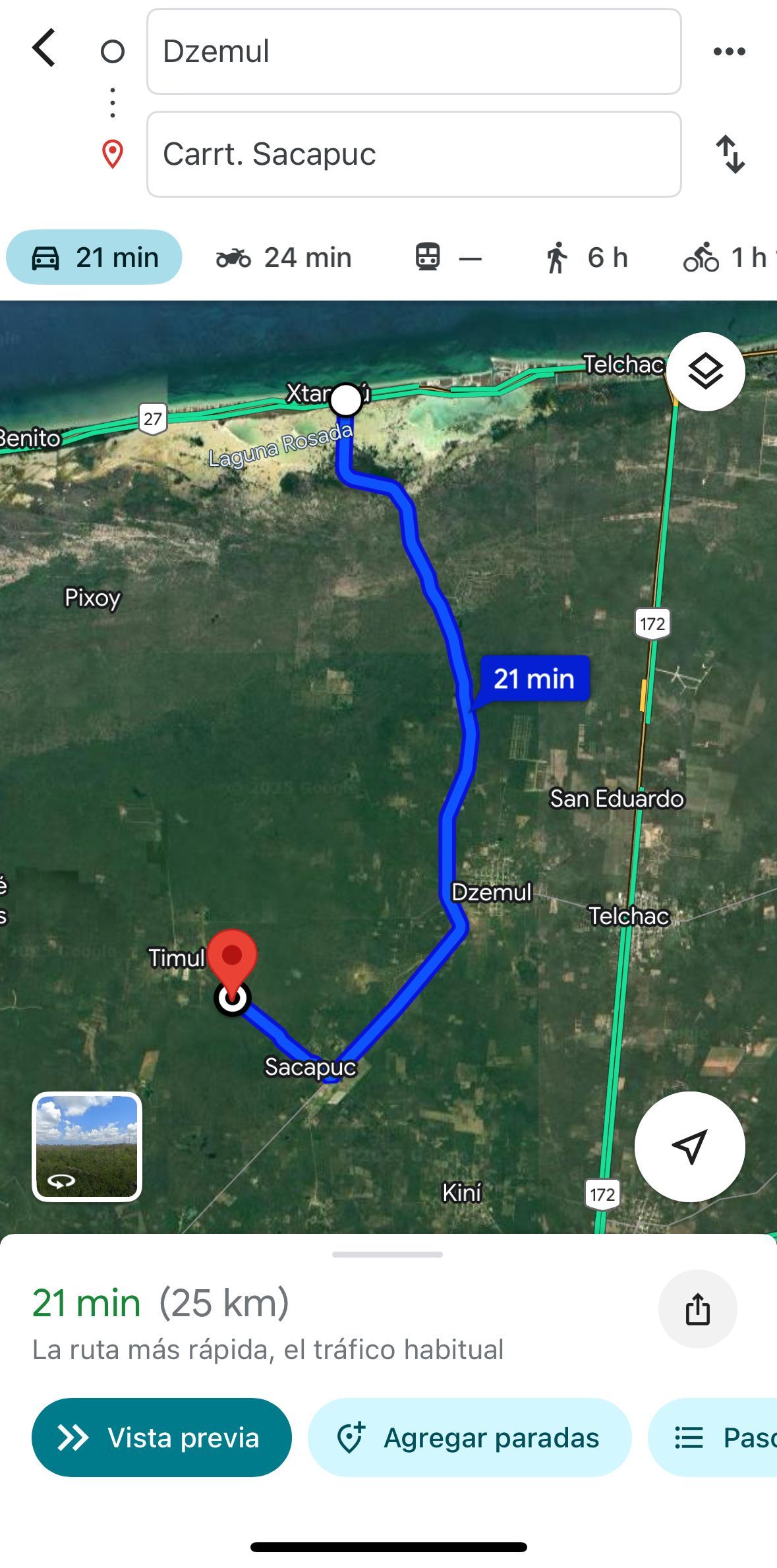The image size is (777, 1568).
Task: Open the three-dot options menu
Action: pyautogui.click(x=730, y=51)
